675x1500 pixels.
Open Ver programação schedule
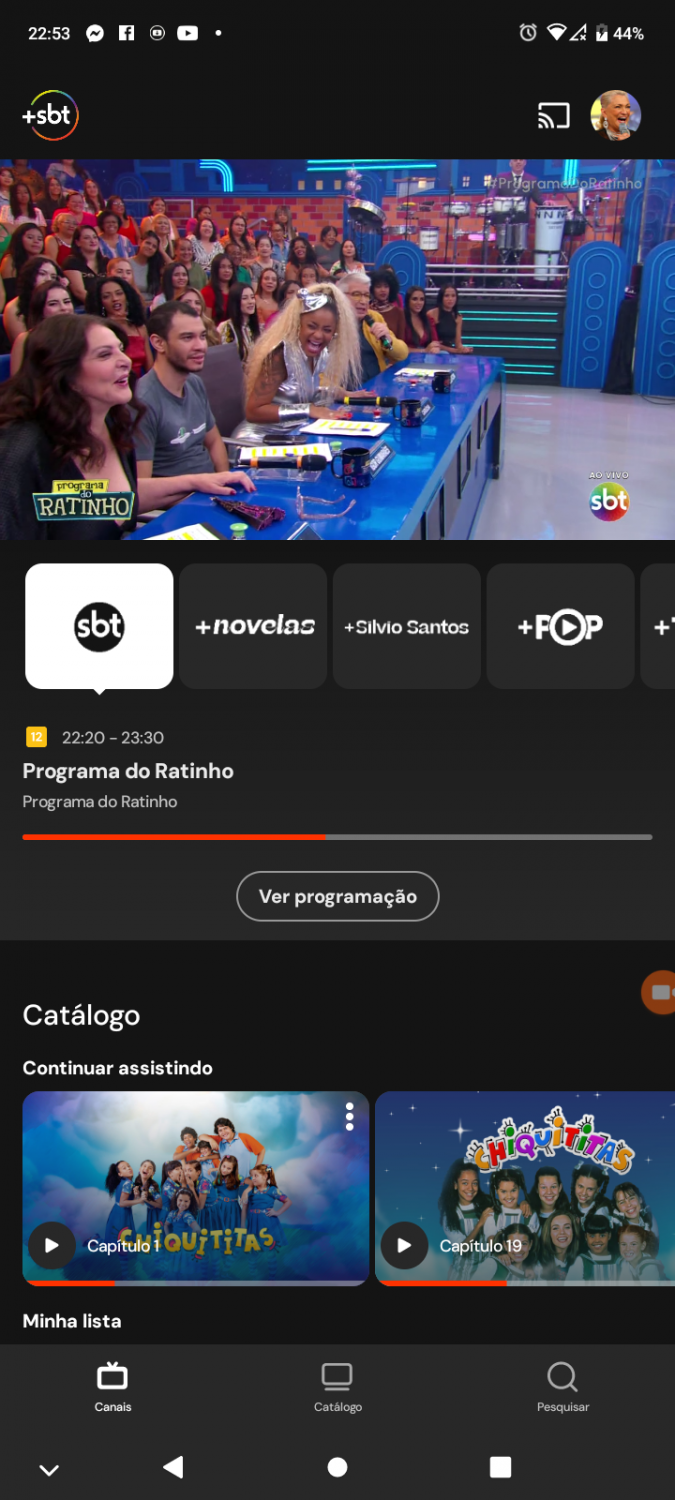point(337,896)
